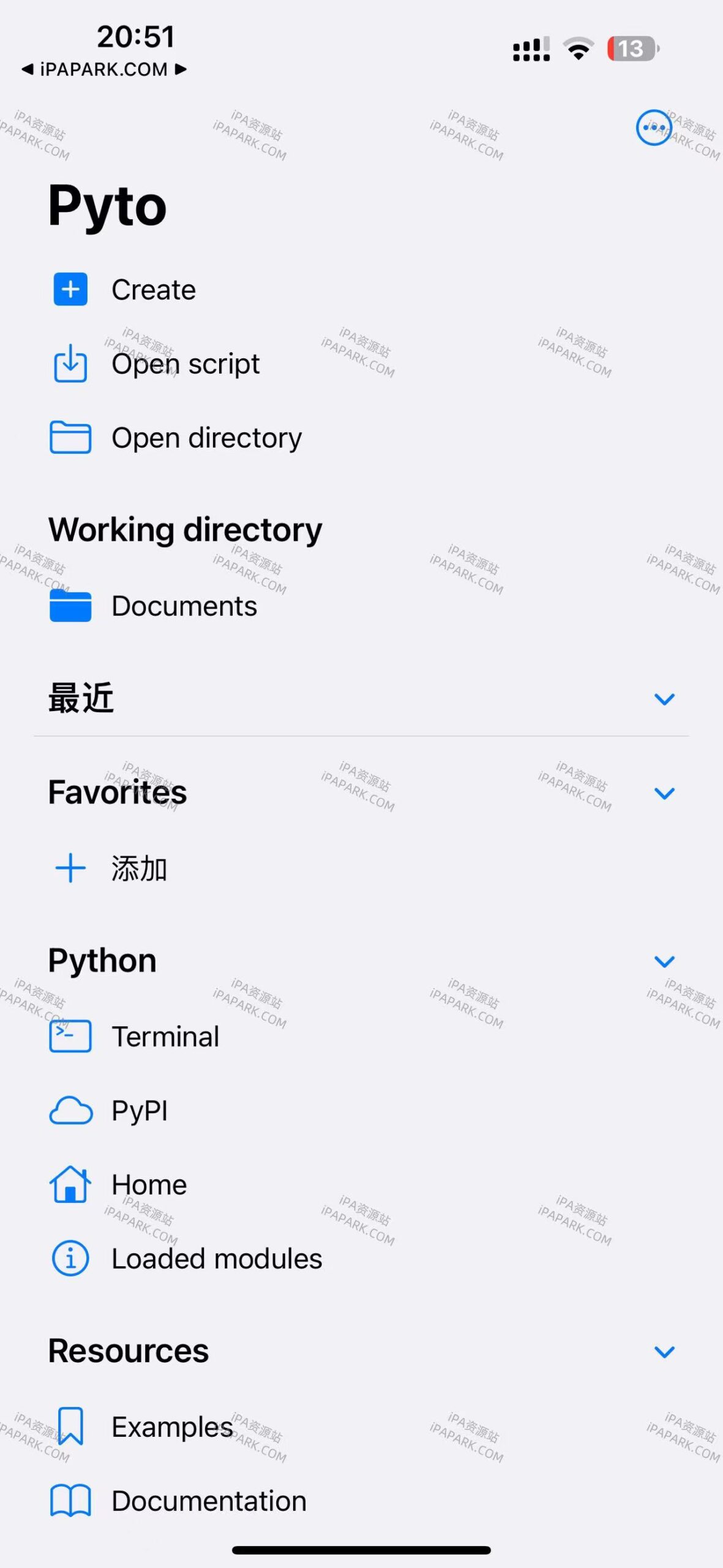Select the Open directory folder icon
Viewport: 723px width, 1568px height.
pos(70,437)
